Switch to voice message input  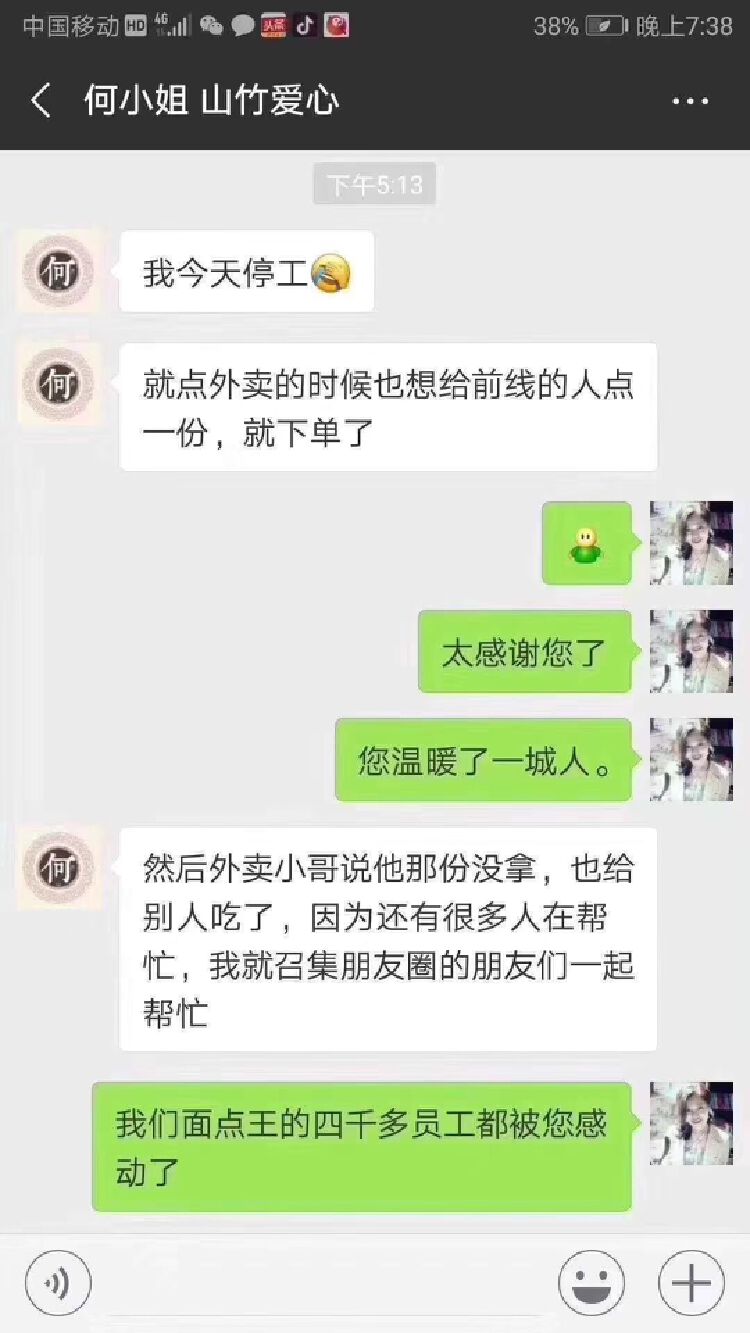58,1283
